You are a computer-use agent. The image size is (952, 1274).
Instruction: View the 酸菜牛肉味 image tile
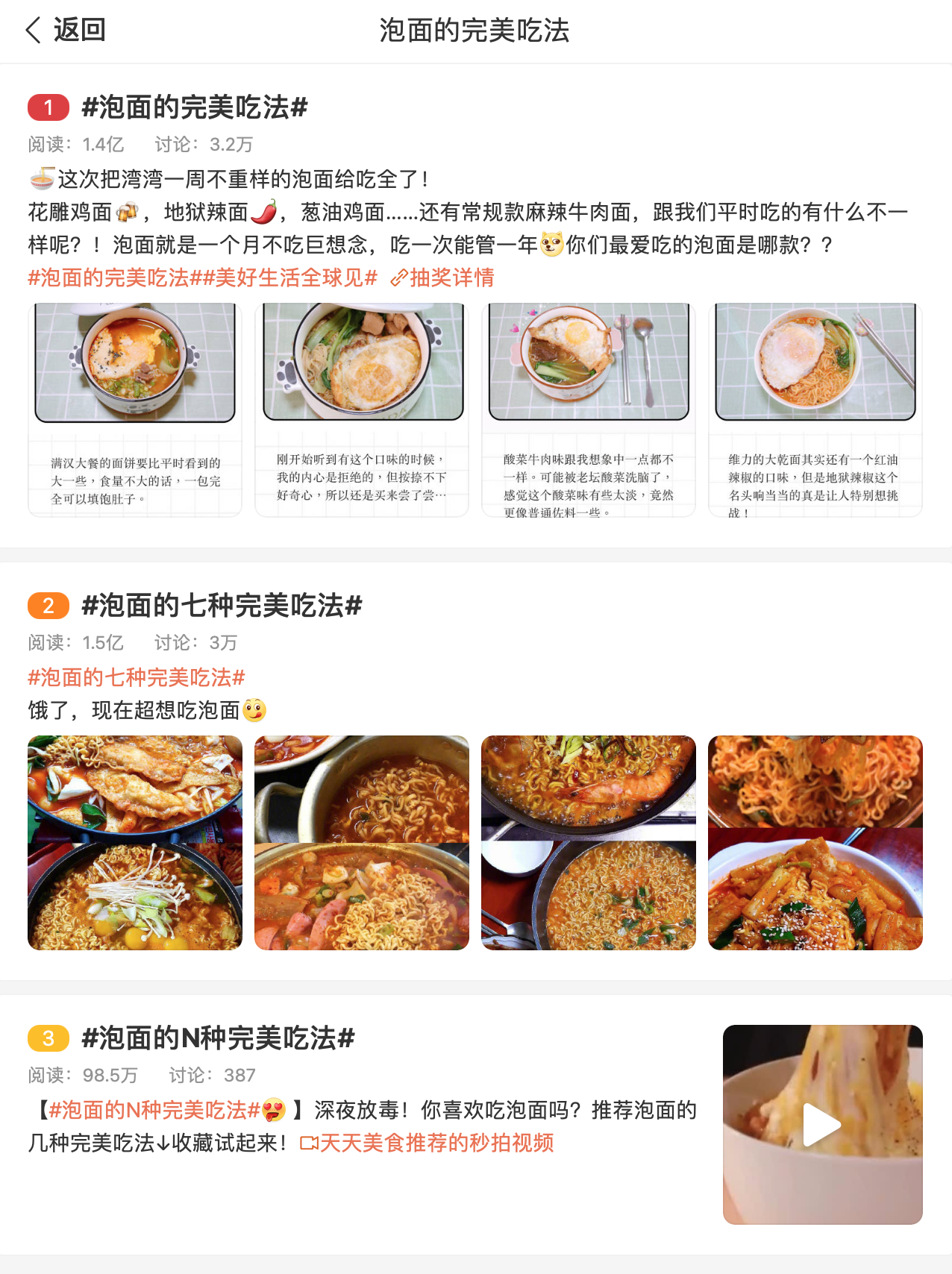pos(589,409)
